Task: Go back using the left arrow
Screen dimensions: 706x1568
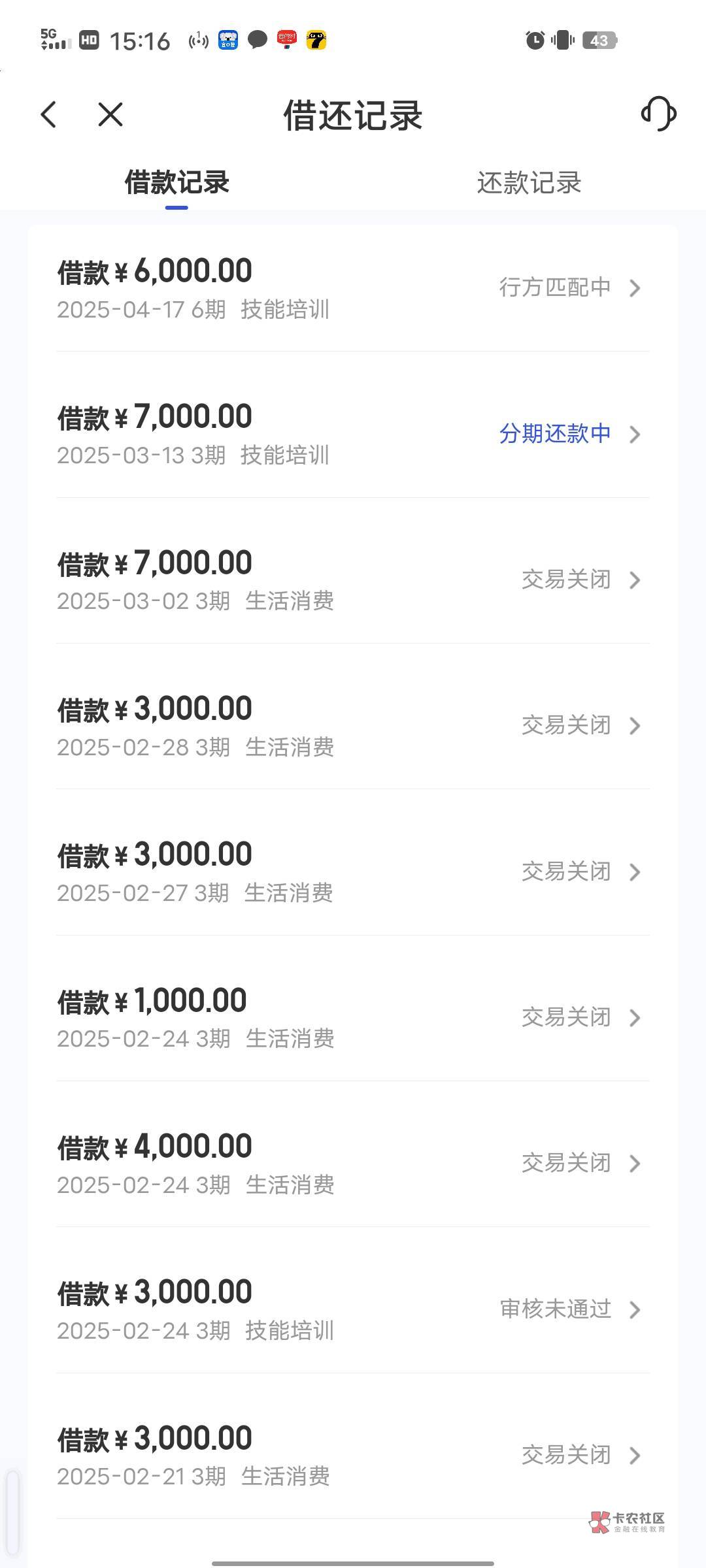Action: [49, 115]
